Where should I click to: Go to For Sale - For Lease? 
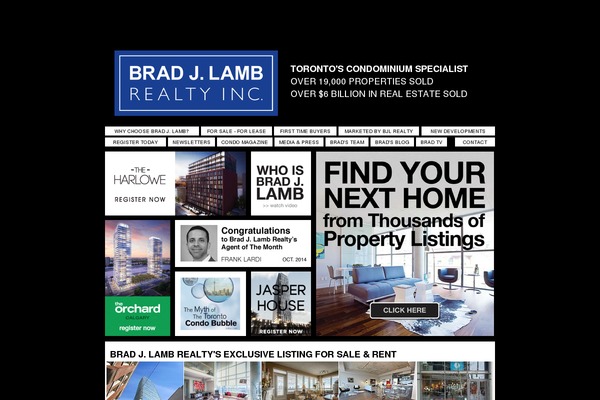coord(236,131)
